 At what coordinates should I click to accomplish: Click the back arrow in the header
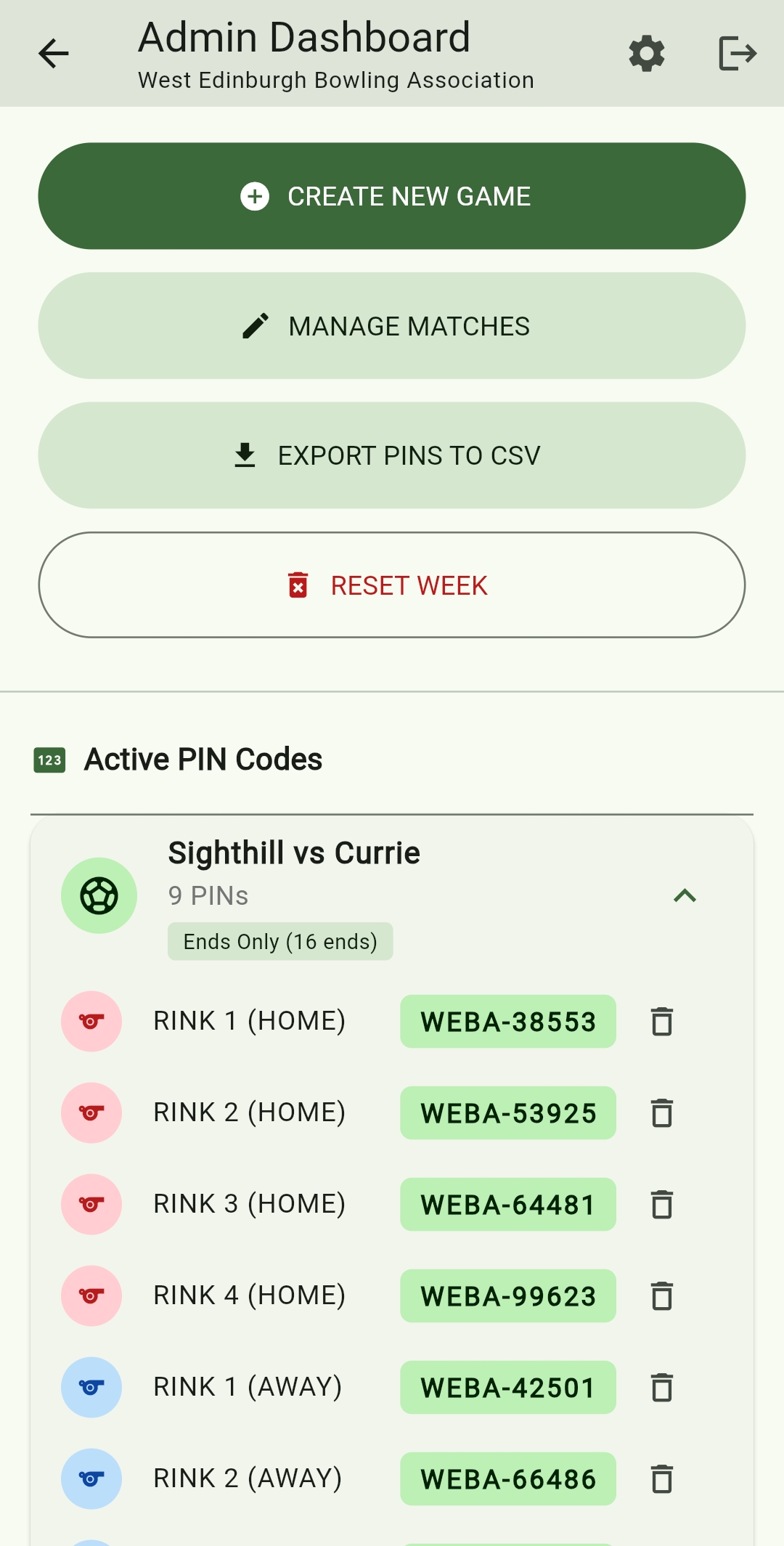tap(52, 53)
